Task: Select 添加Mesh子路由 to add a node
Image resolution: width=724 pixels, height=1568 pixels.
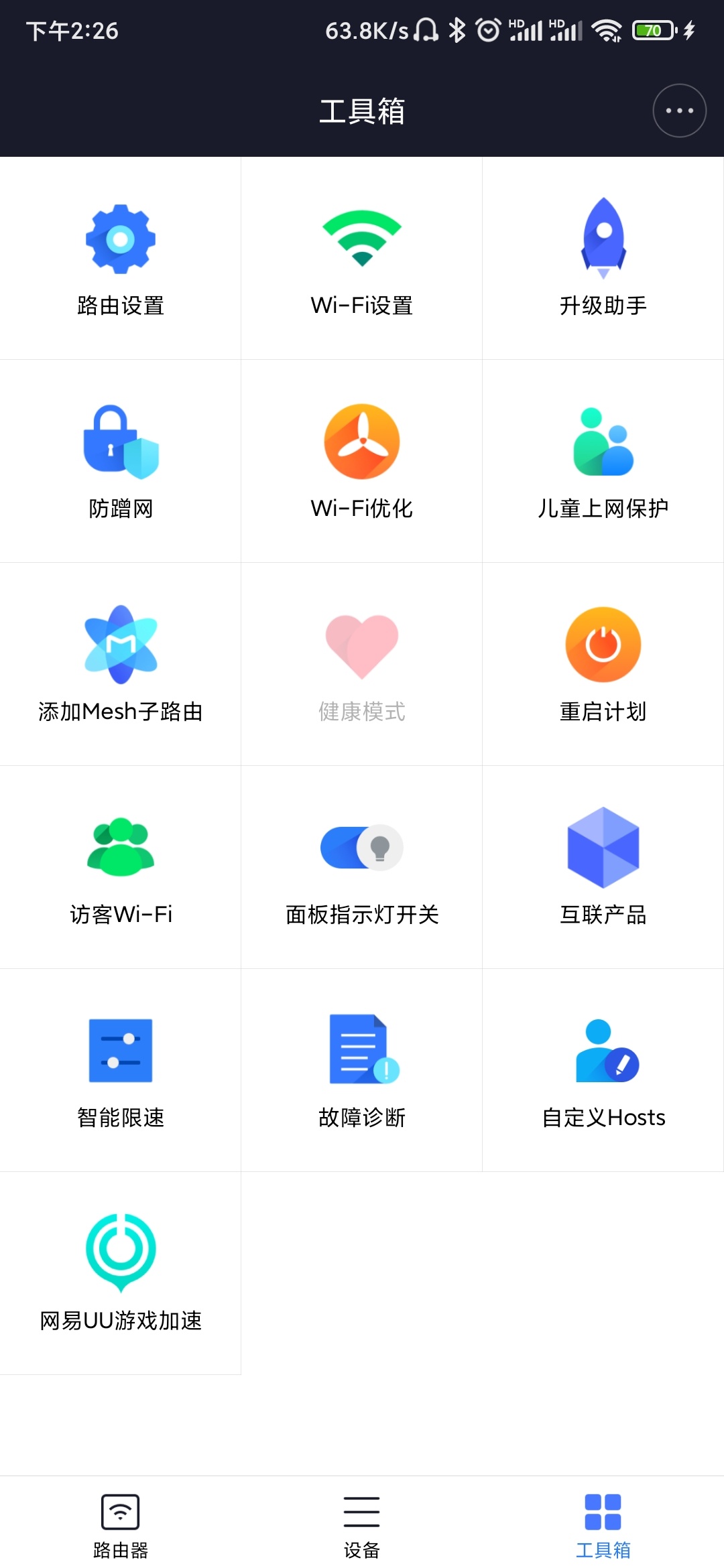Action: click(121, 664)
